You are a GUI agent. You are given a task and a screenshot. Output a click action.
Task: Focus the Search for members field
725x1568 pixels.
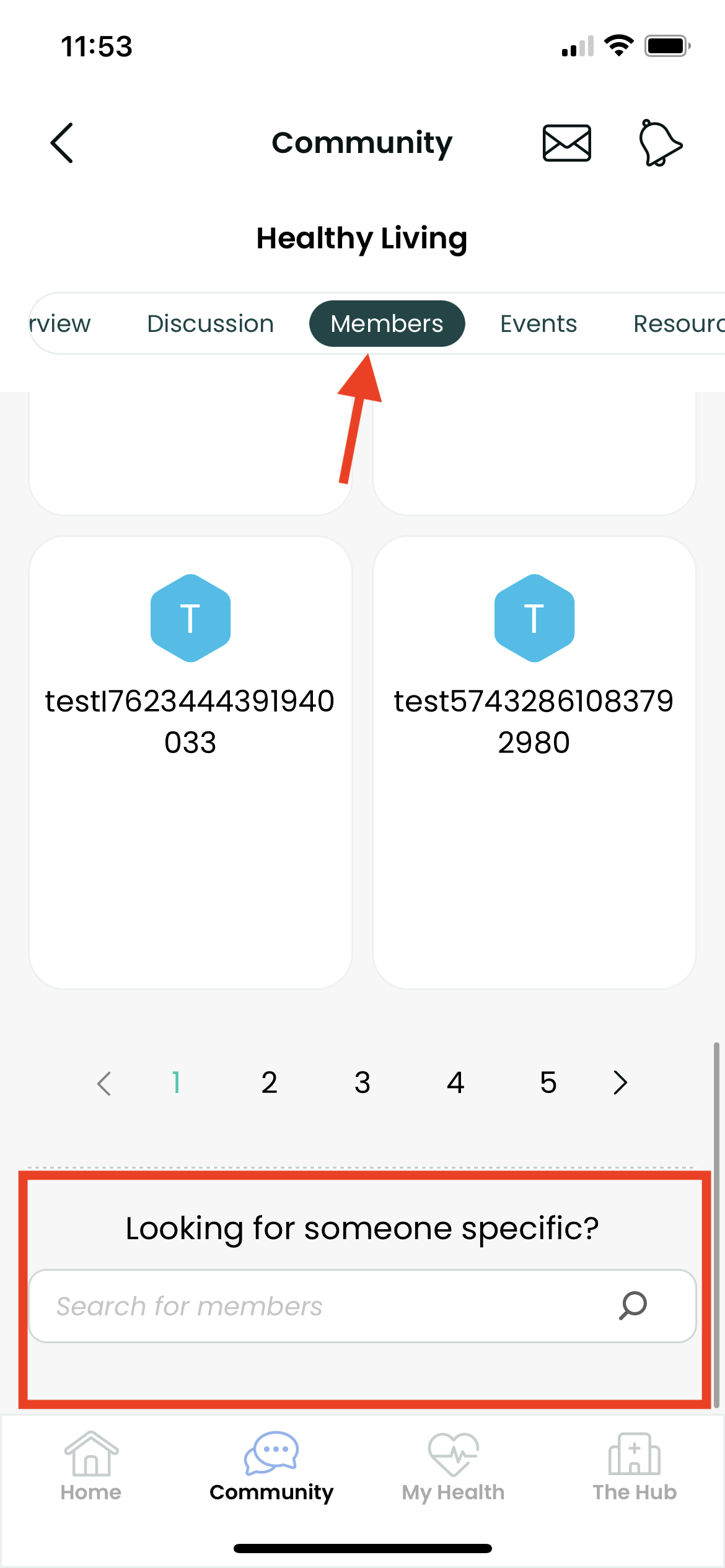point(362,1306)
